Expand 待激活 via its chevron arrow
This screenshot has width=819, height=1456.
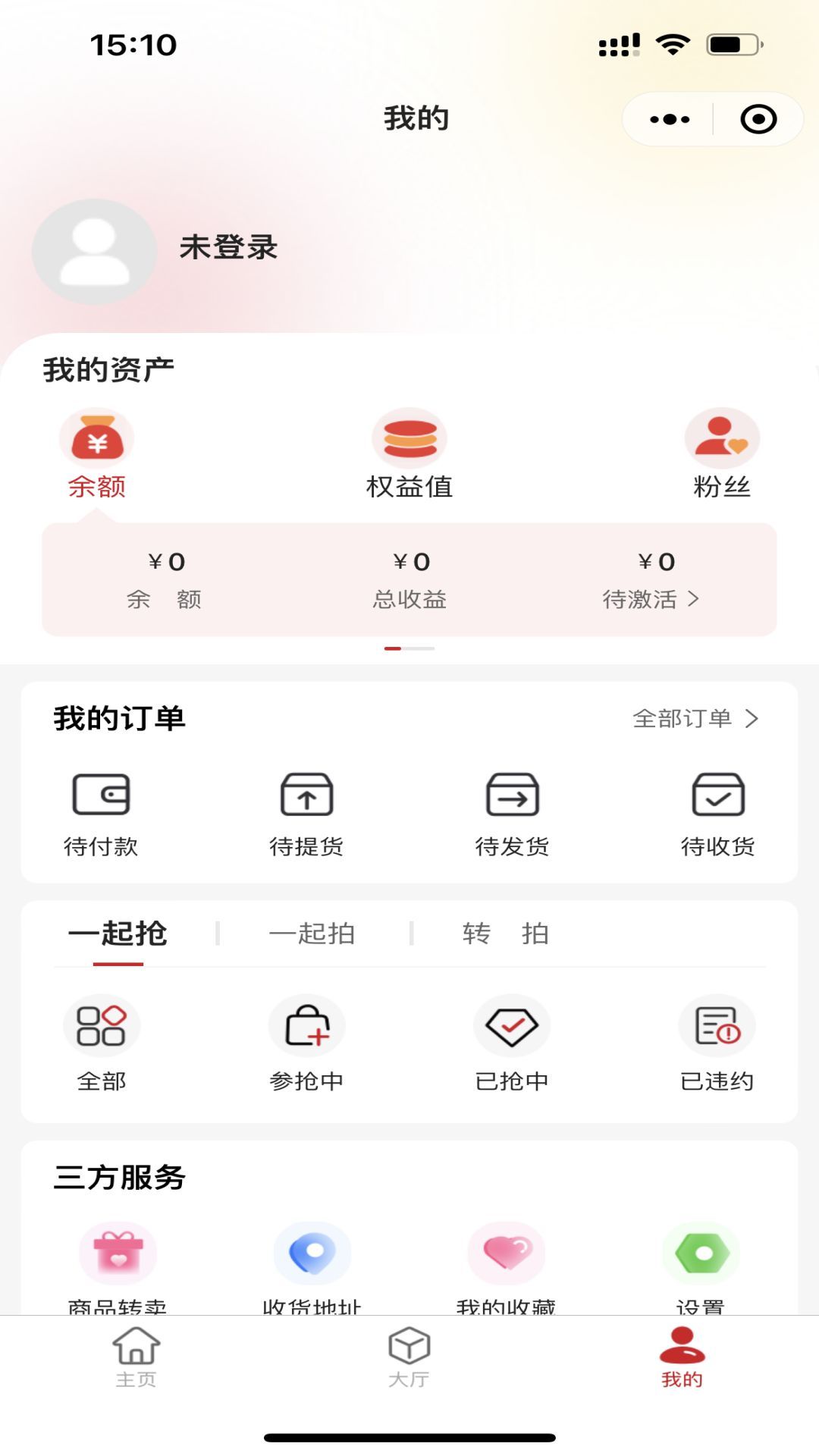click(692, 599)
